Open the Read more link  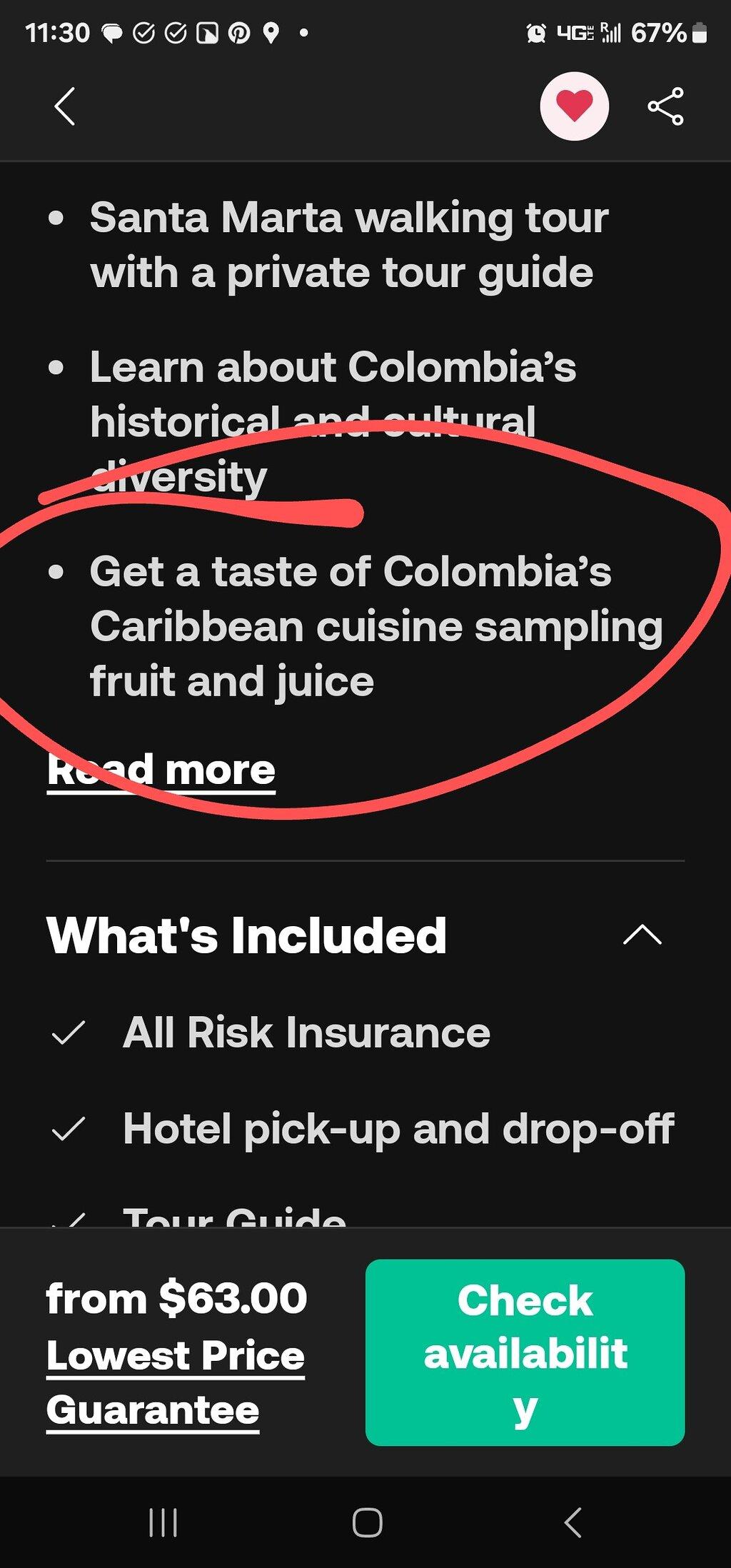161,770
